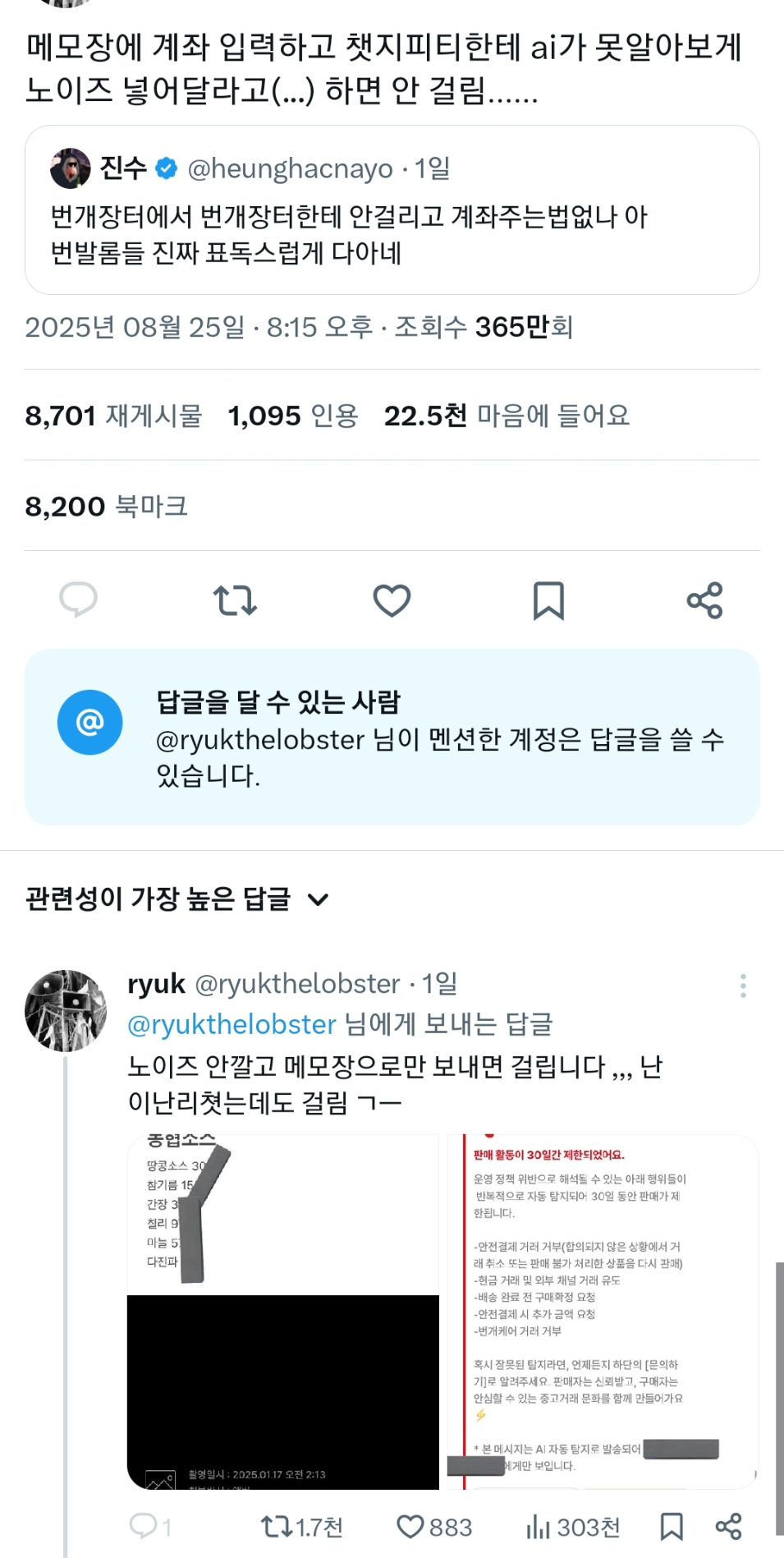Viewport: 784px width, 1558px height.
Task: Like the main tweet using the heart icon
Action: click(392, 600)
